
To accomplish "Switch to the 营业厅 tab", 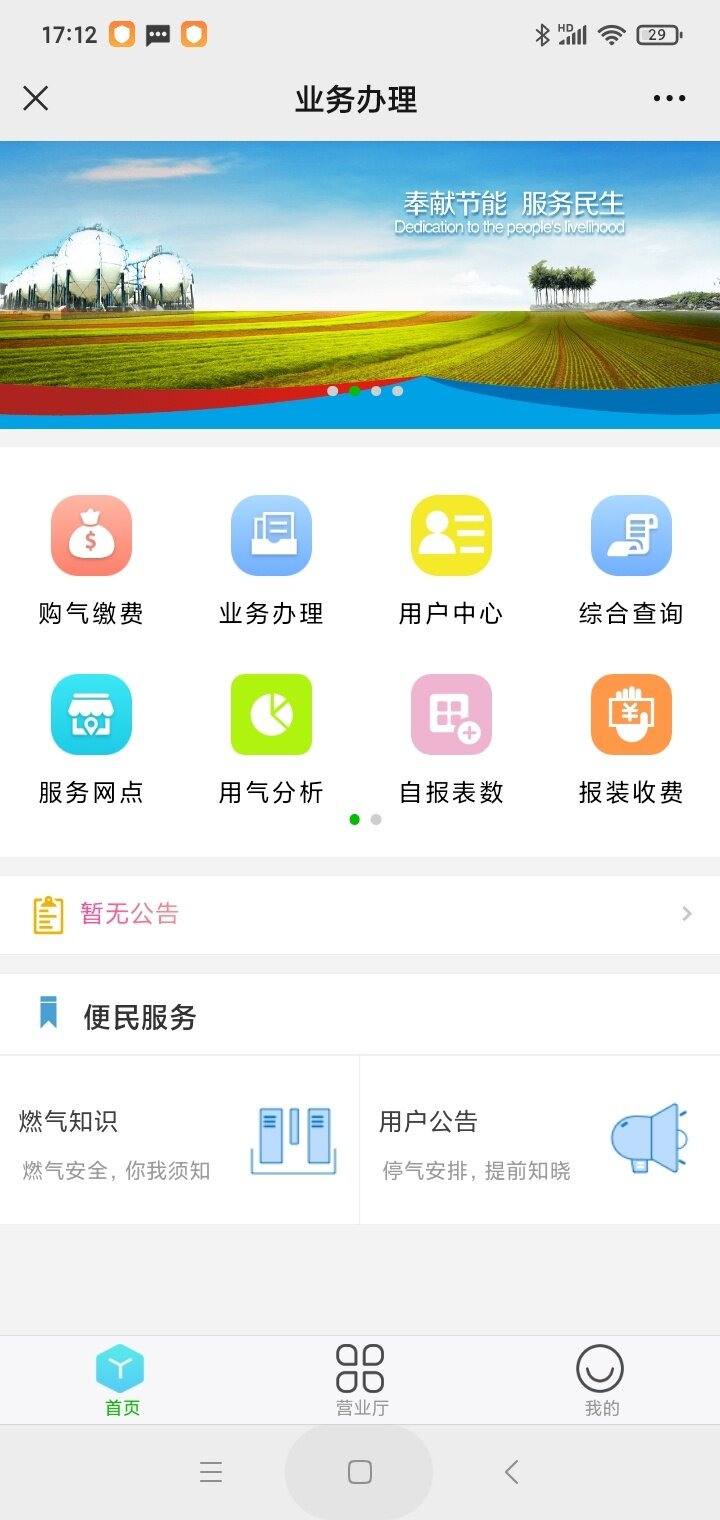I will 360,1380.
